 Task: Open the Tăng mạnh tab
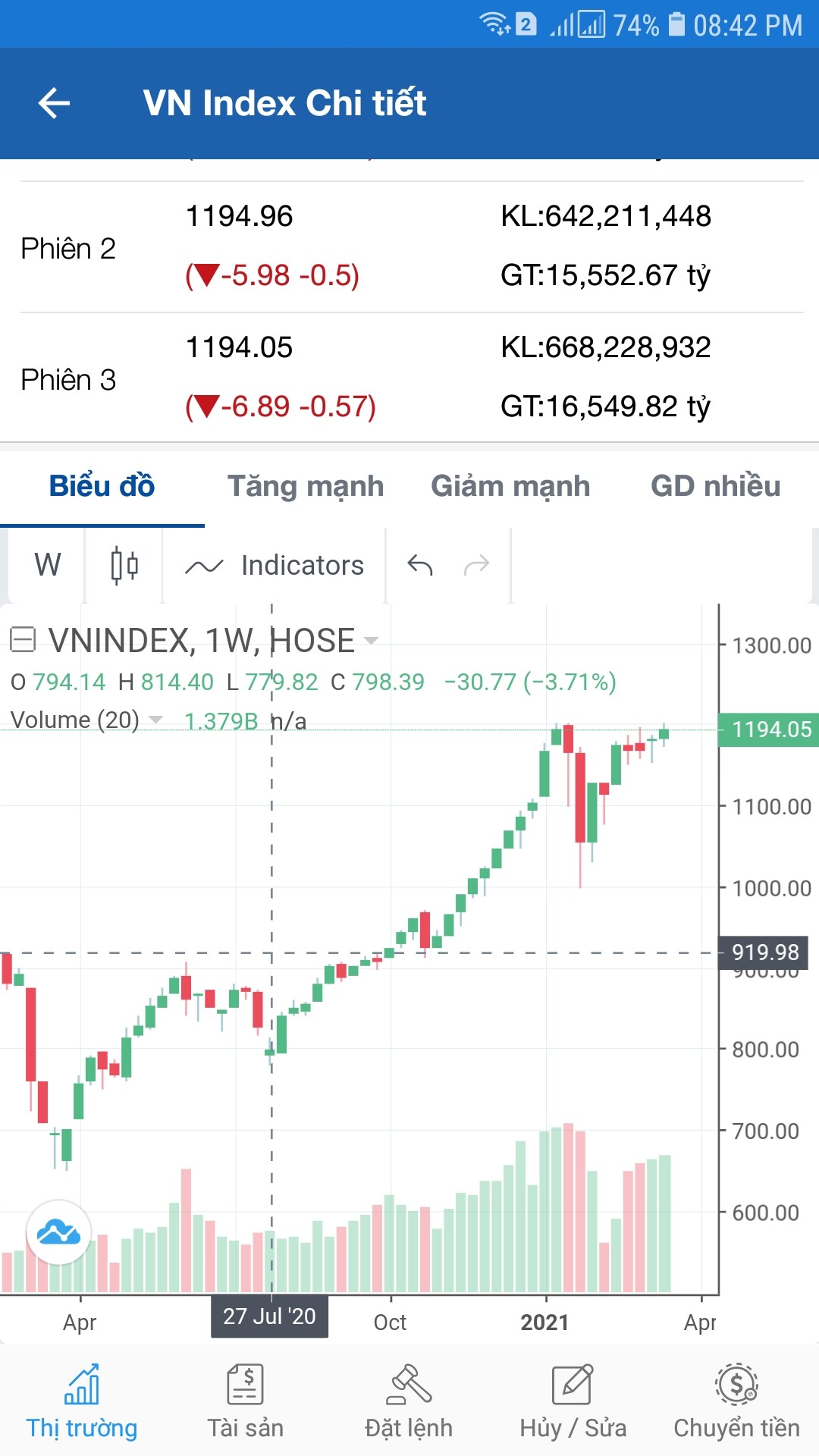(306, 486)
